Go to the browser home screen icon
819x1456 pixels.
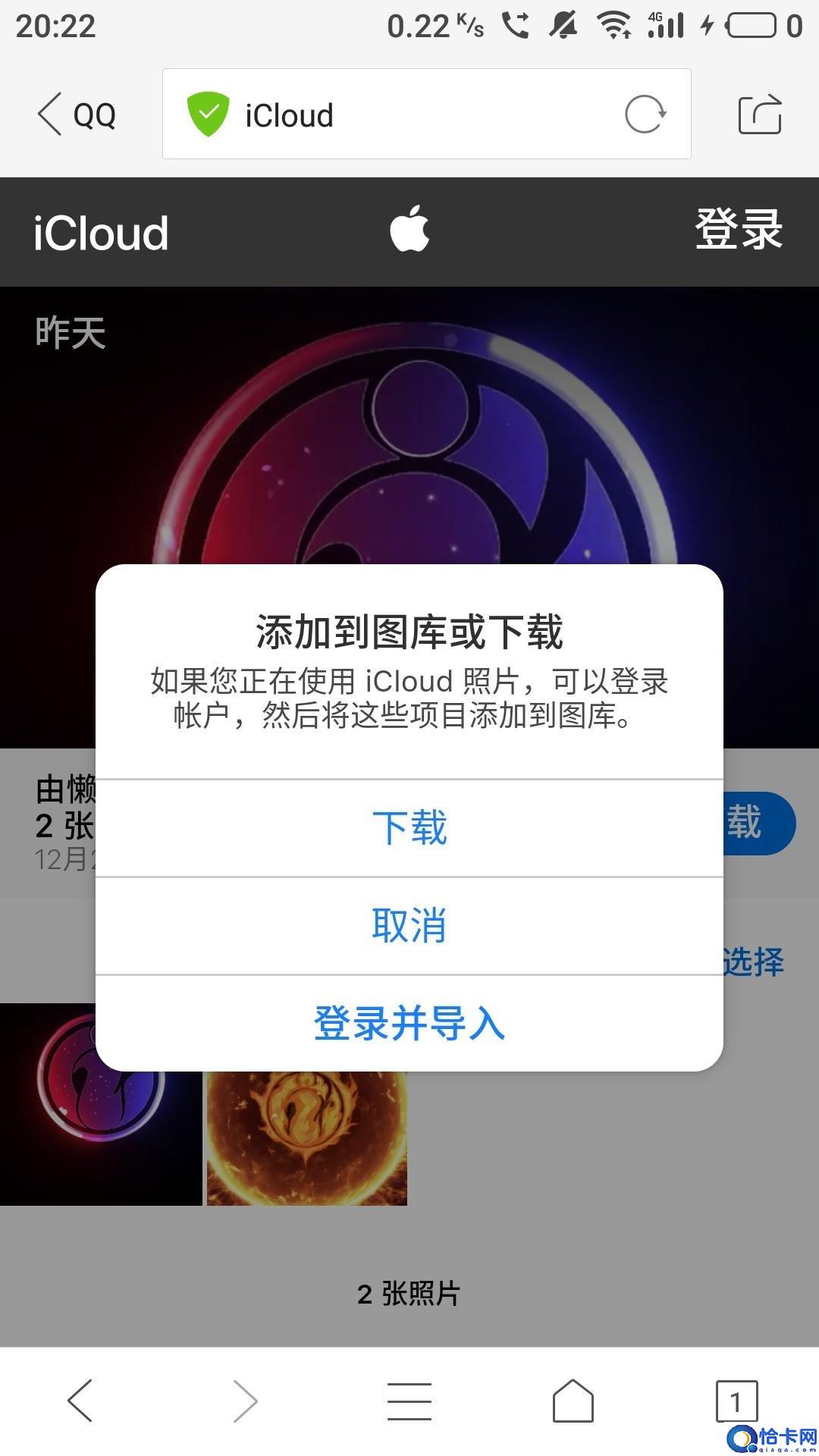click(x=572, y=1401)
